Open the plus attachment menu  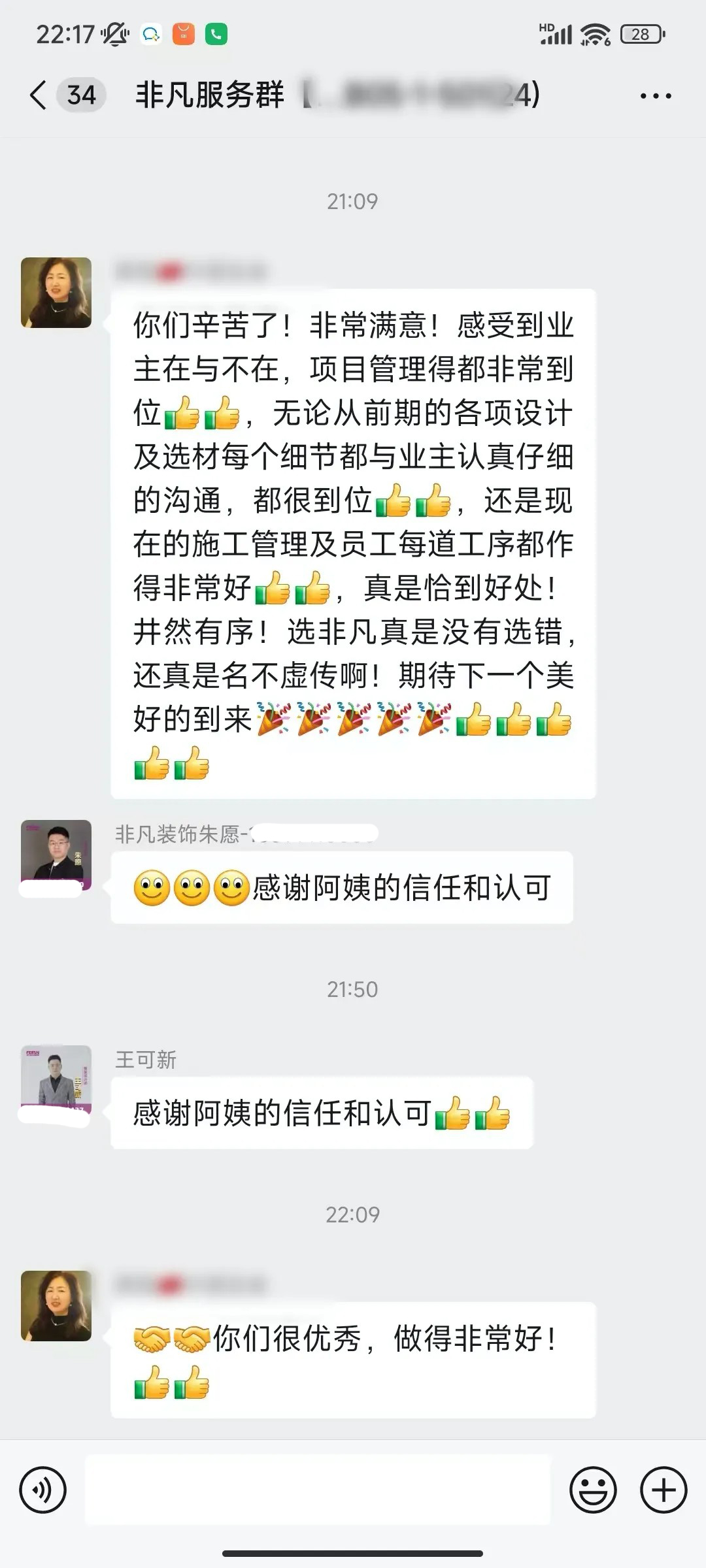tap(663, 1490)
